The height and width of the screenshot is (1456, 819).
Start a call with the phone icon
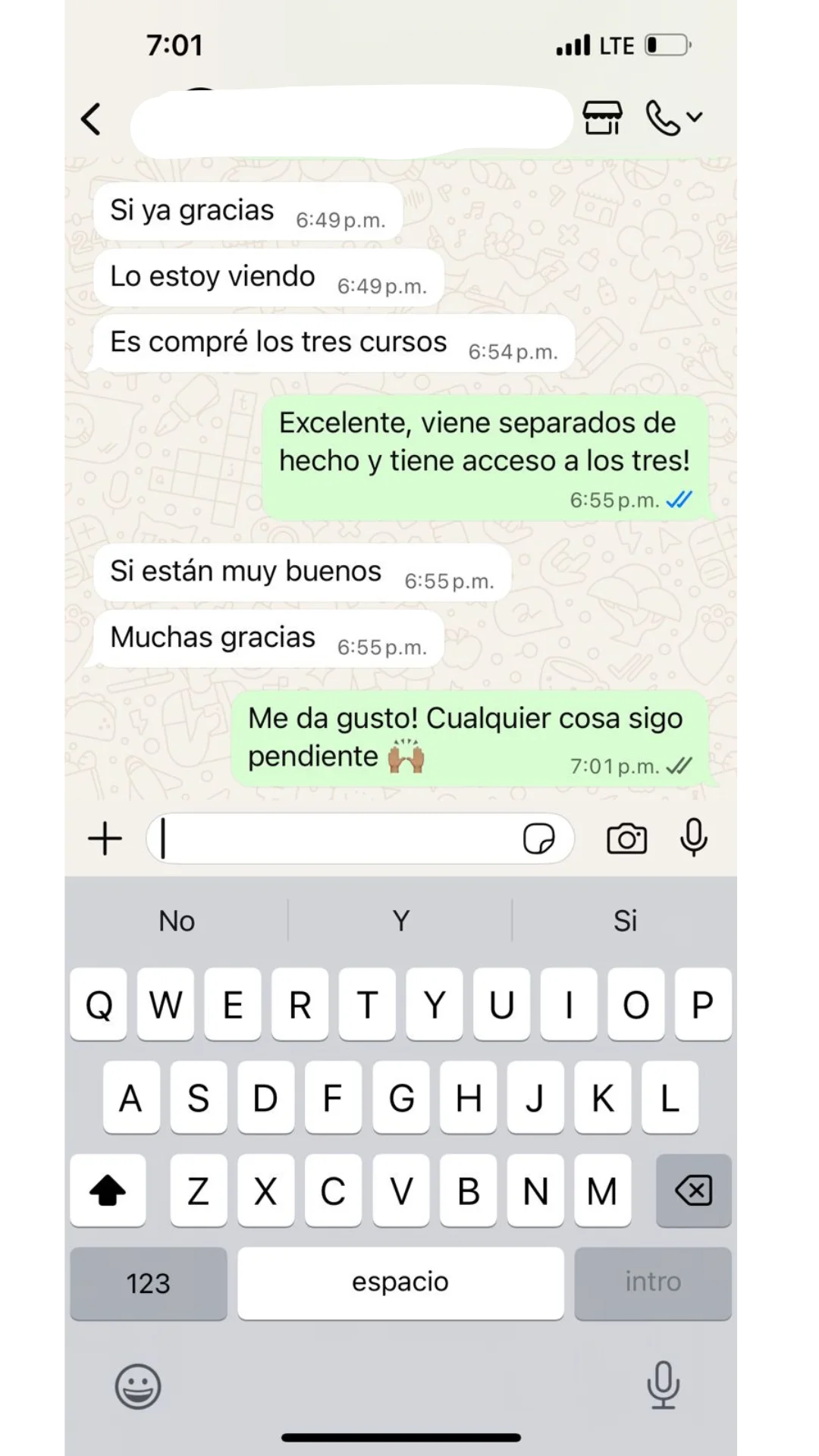pyautogui.click(x=663, y=118)
